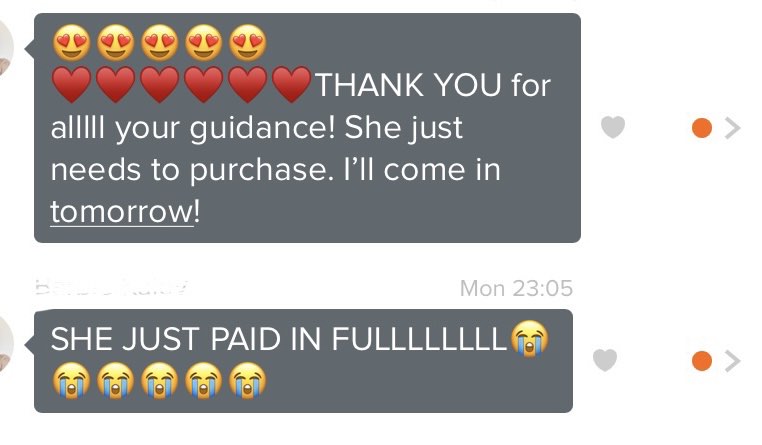Screen dimensions: 762x445
Task: Like the THANK YOU guidance message
Action: [x=612, y=127]
